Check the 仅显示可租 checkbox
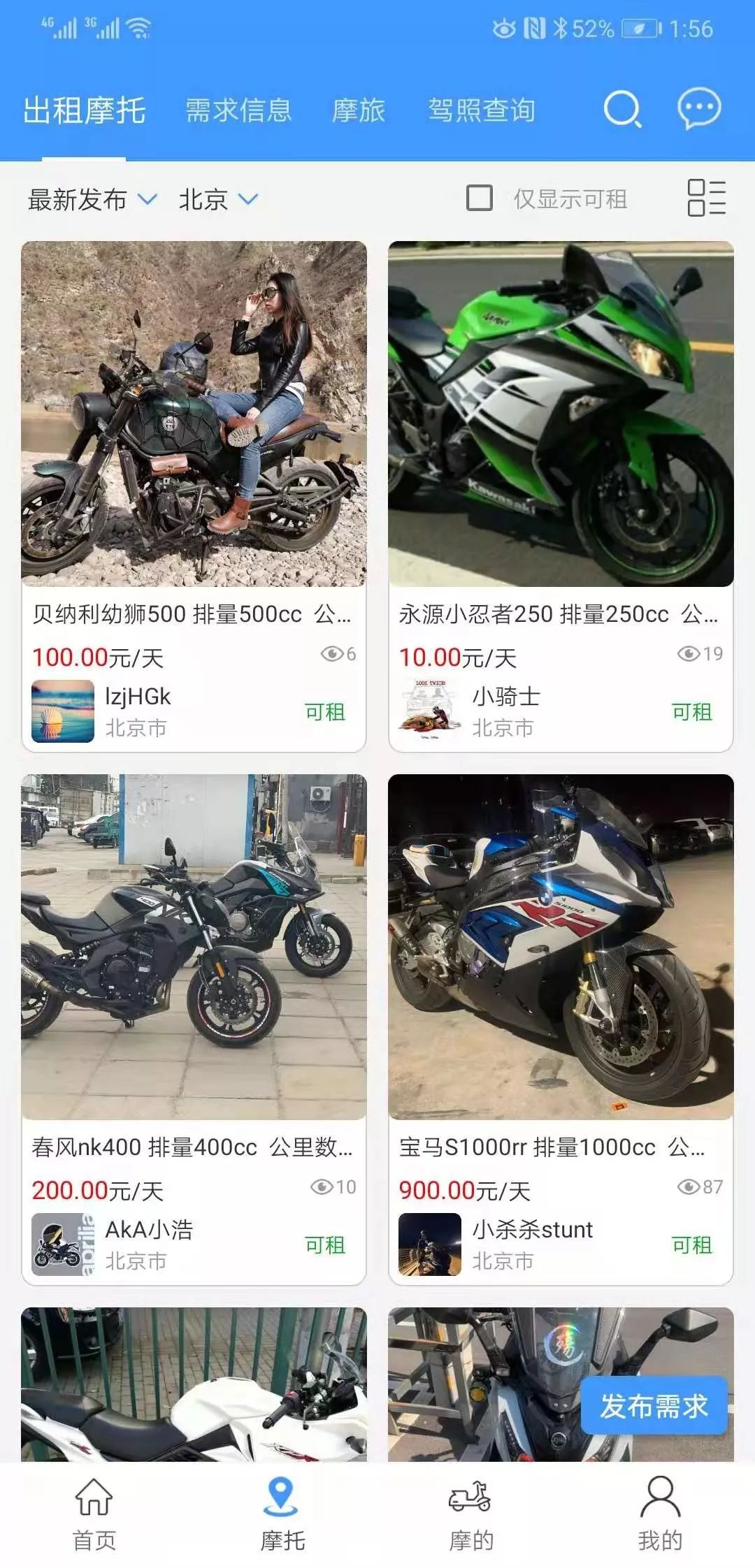 click(479, 198)
